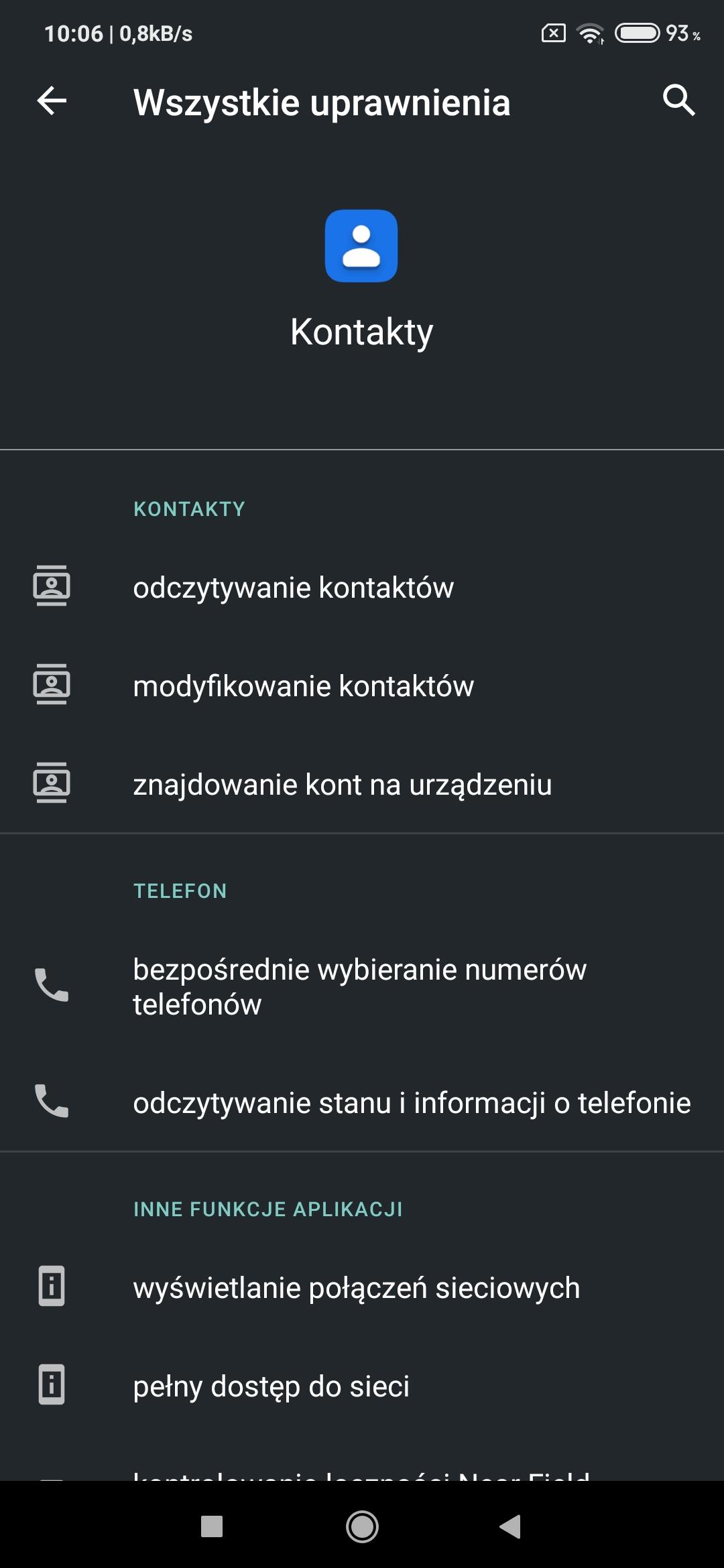Open pełny dostęp do sieci permission
Screen dimensions: 724x1568
(x=271, y=1386)
